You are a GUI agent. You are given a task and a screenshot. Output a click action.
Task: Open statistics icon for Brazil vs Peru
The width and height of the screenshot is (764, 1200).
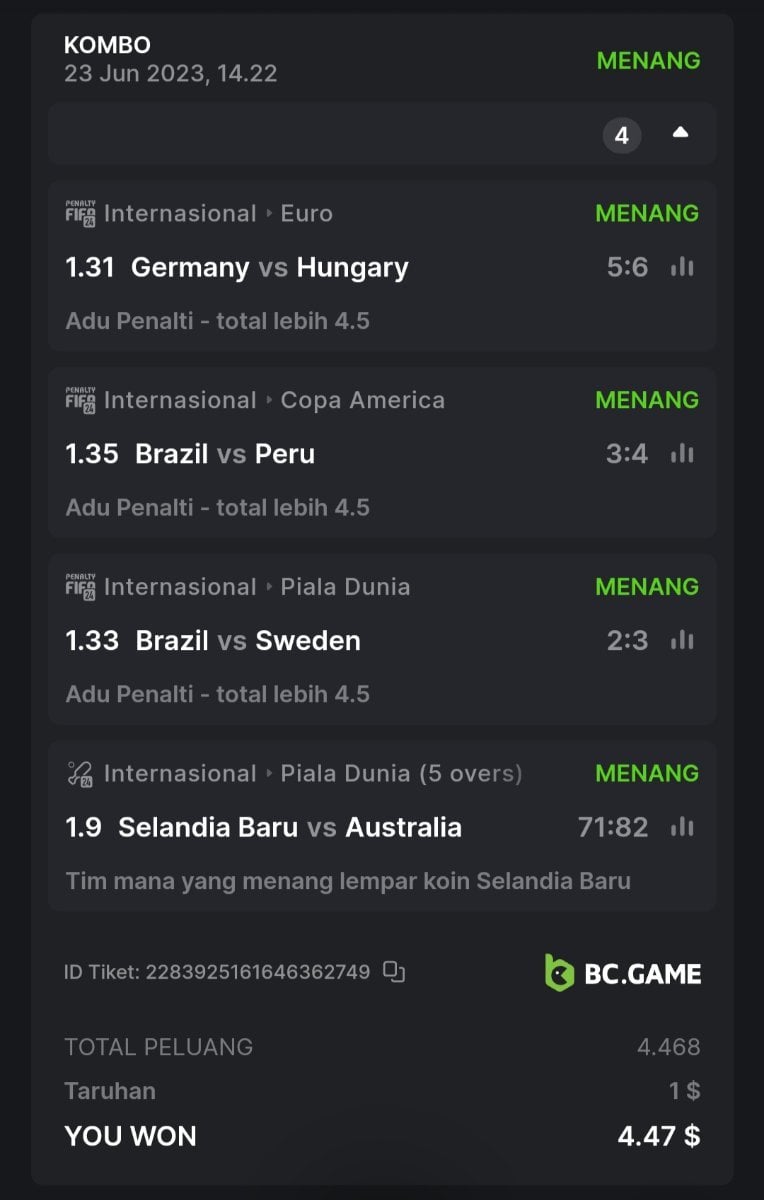pos(682,454)
